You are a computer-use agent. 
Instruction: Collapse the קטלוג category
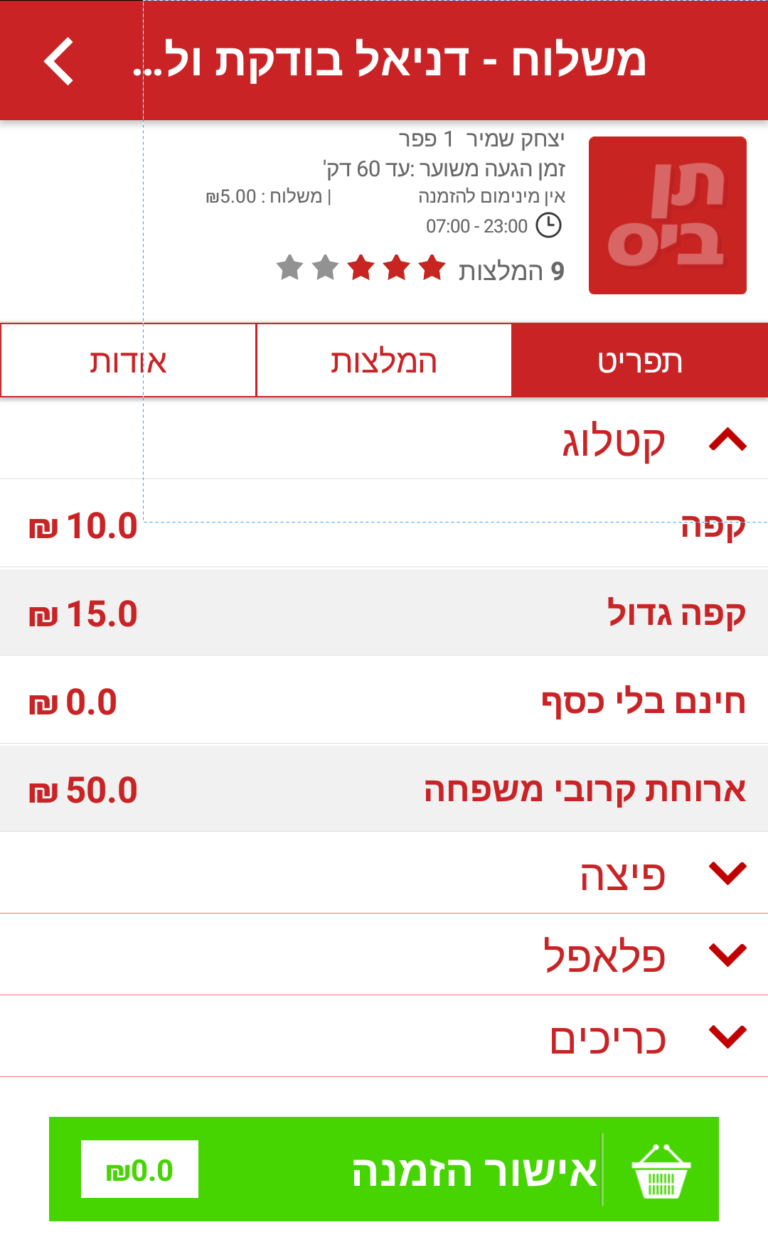tap(384, 440)
